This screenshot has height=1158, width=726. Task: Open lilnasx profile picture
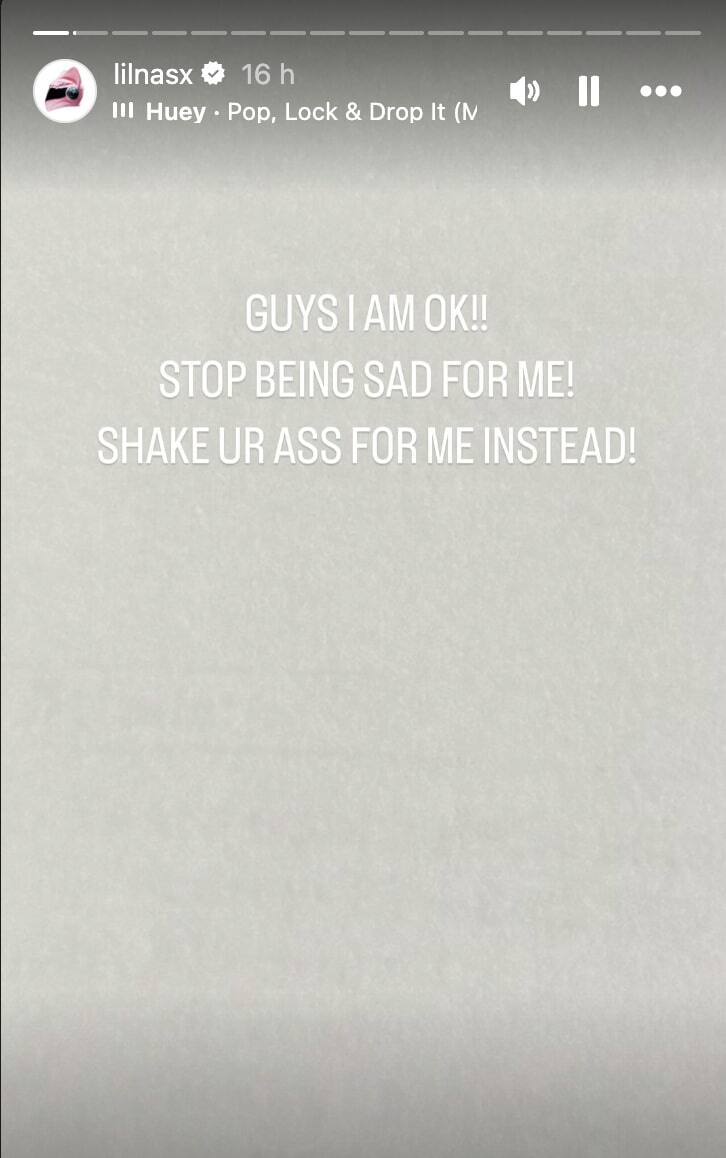click(x=65, y=91)
